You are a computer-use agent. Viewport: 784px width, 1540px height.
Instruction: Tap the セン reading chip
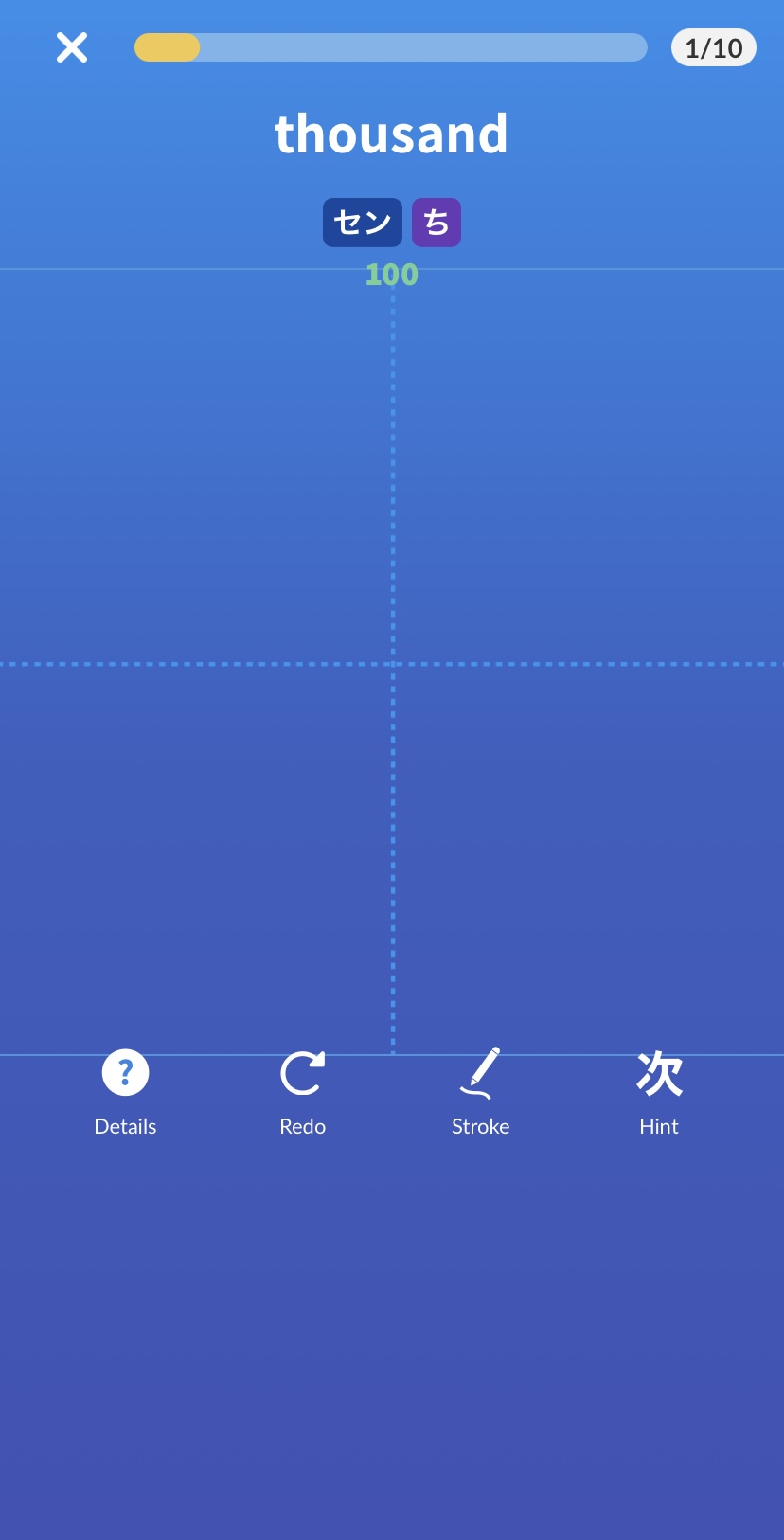362,223
